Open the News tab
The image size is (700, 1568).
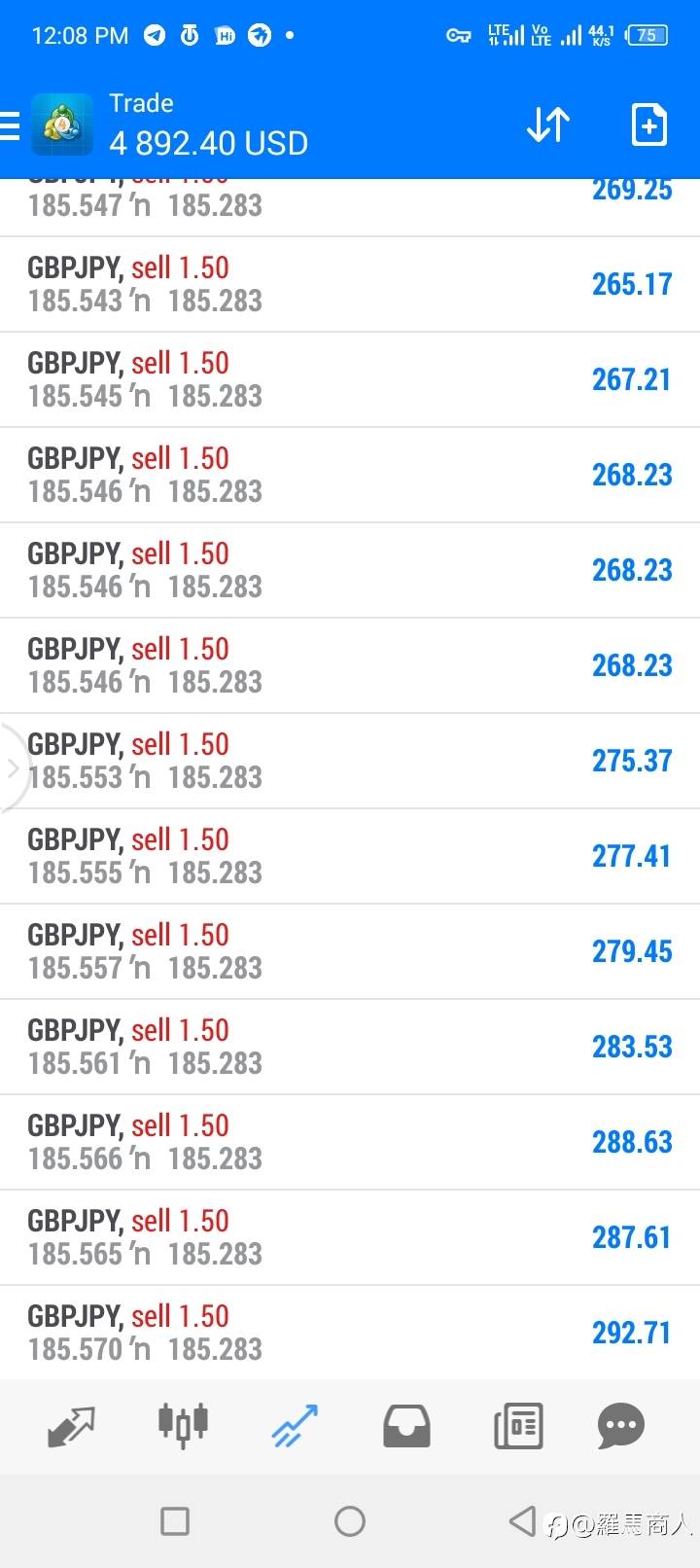tap(518, 1425)
